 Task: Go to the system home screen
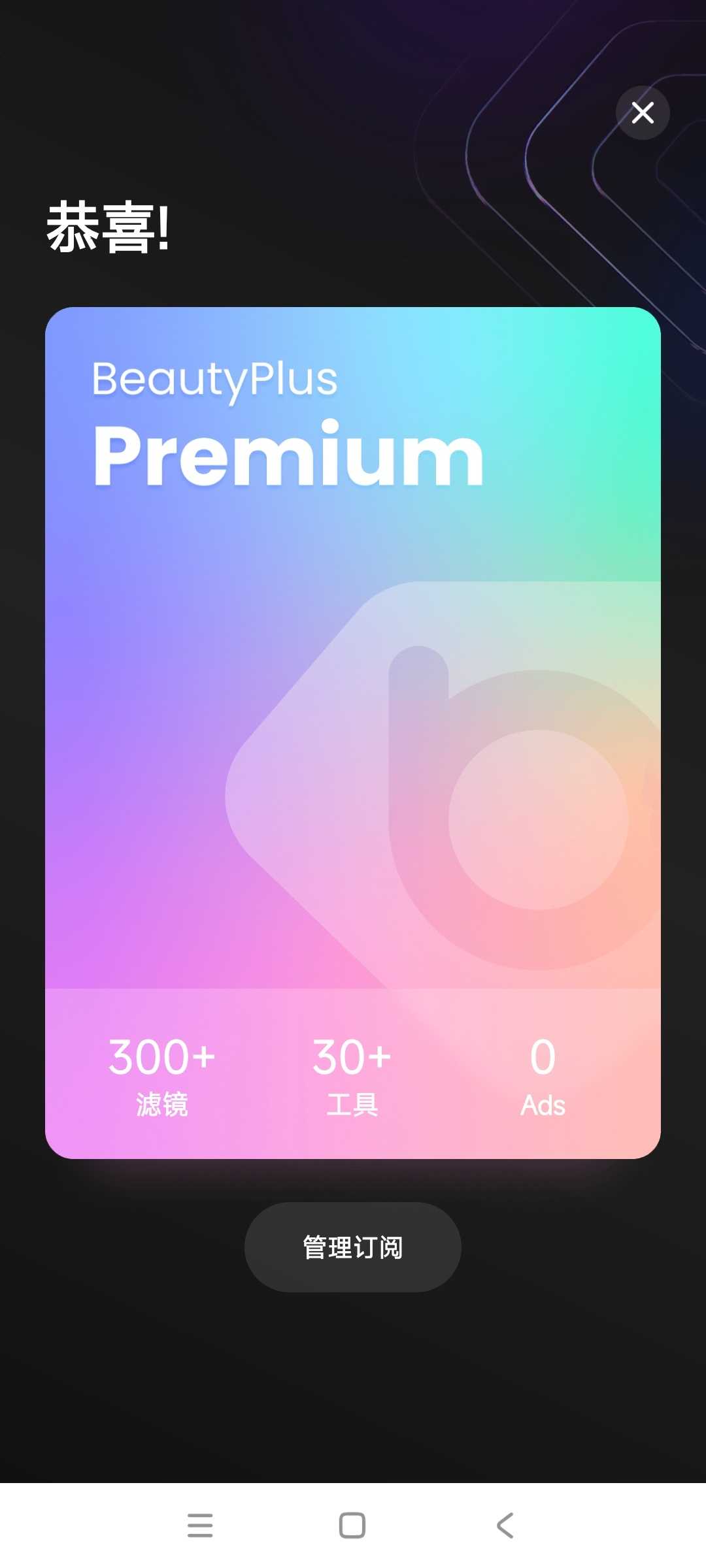pyautogui.click(x=352, y=1526)
